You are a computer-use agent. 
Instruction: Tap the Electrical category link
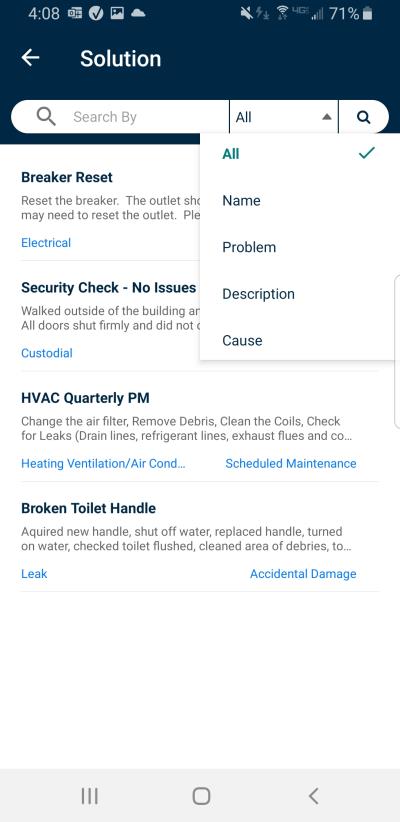point(46,243)
